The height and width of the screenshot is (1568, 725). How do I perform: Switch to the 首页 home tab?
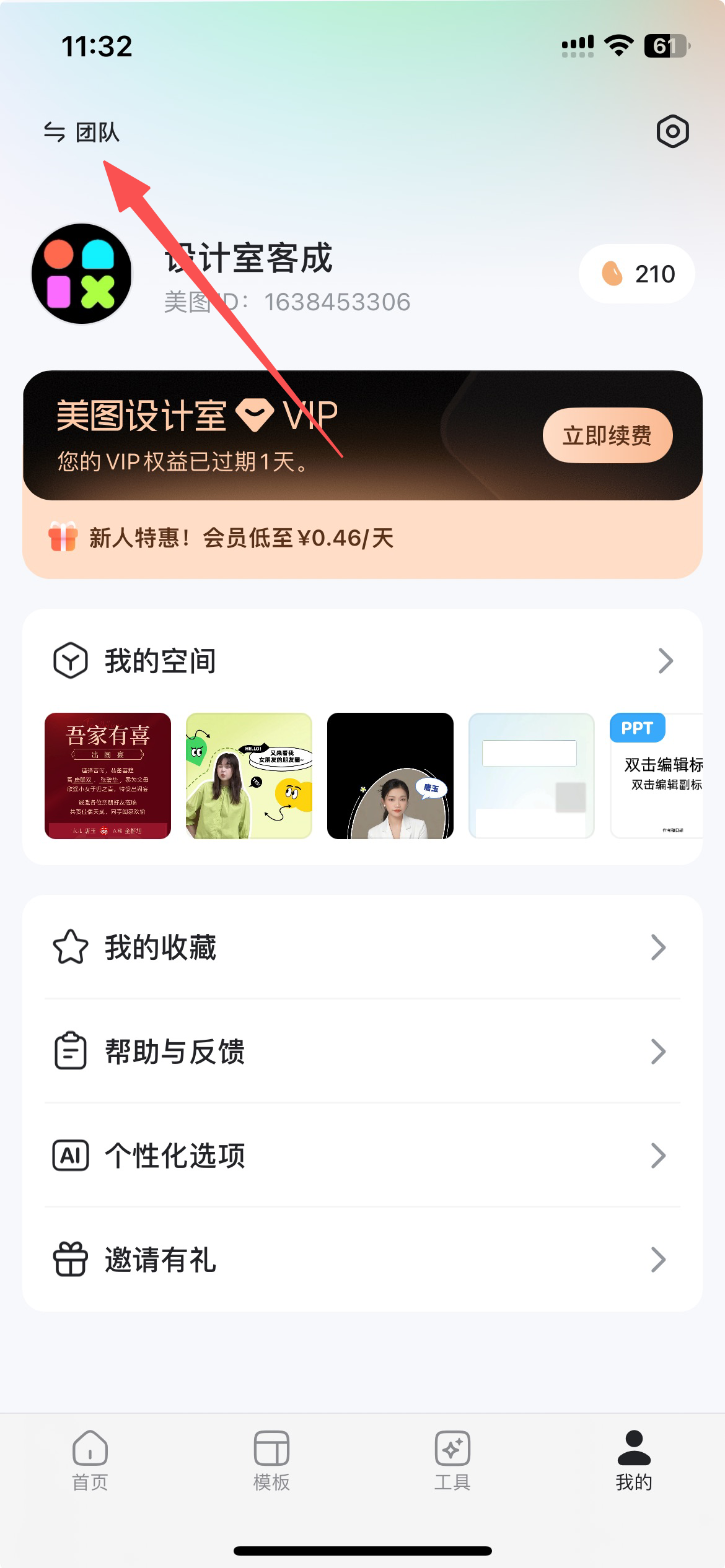point(90,1460)
